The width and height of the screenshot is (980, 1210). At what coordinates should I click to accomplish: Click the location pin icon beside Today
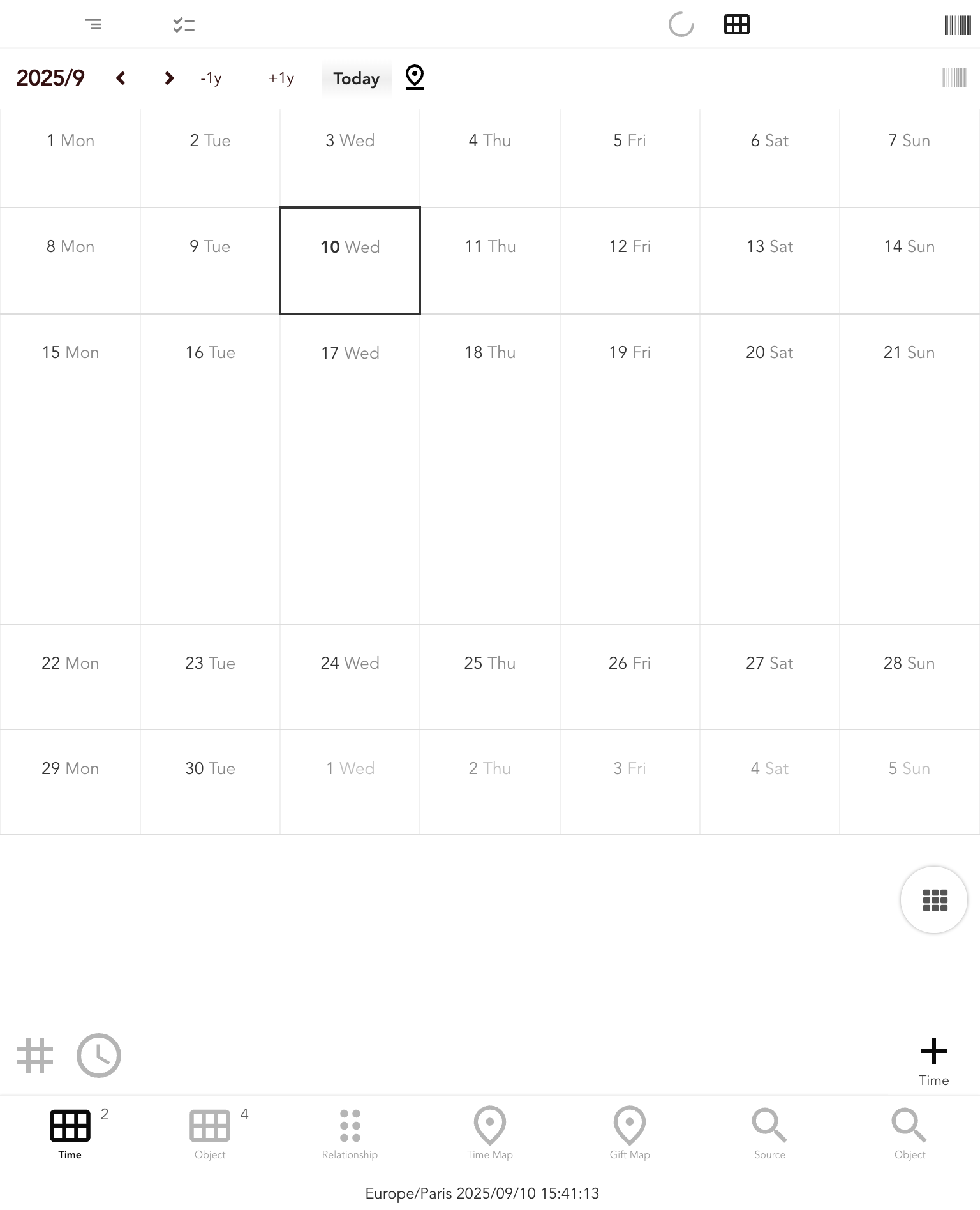(413, 77)
